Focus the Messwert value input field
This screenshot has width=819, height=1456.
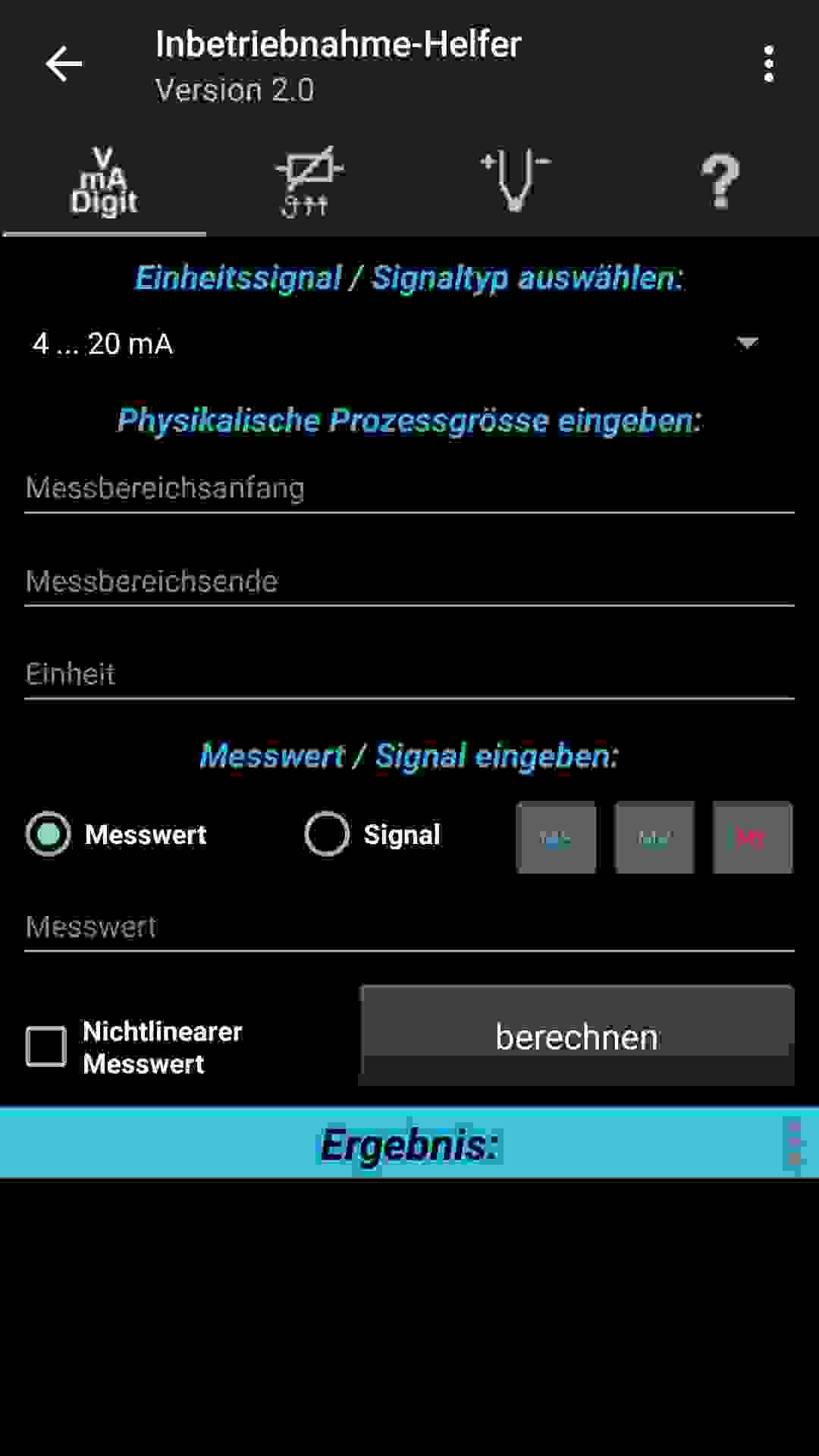[409, 927]
